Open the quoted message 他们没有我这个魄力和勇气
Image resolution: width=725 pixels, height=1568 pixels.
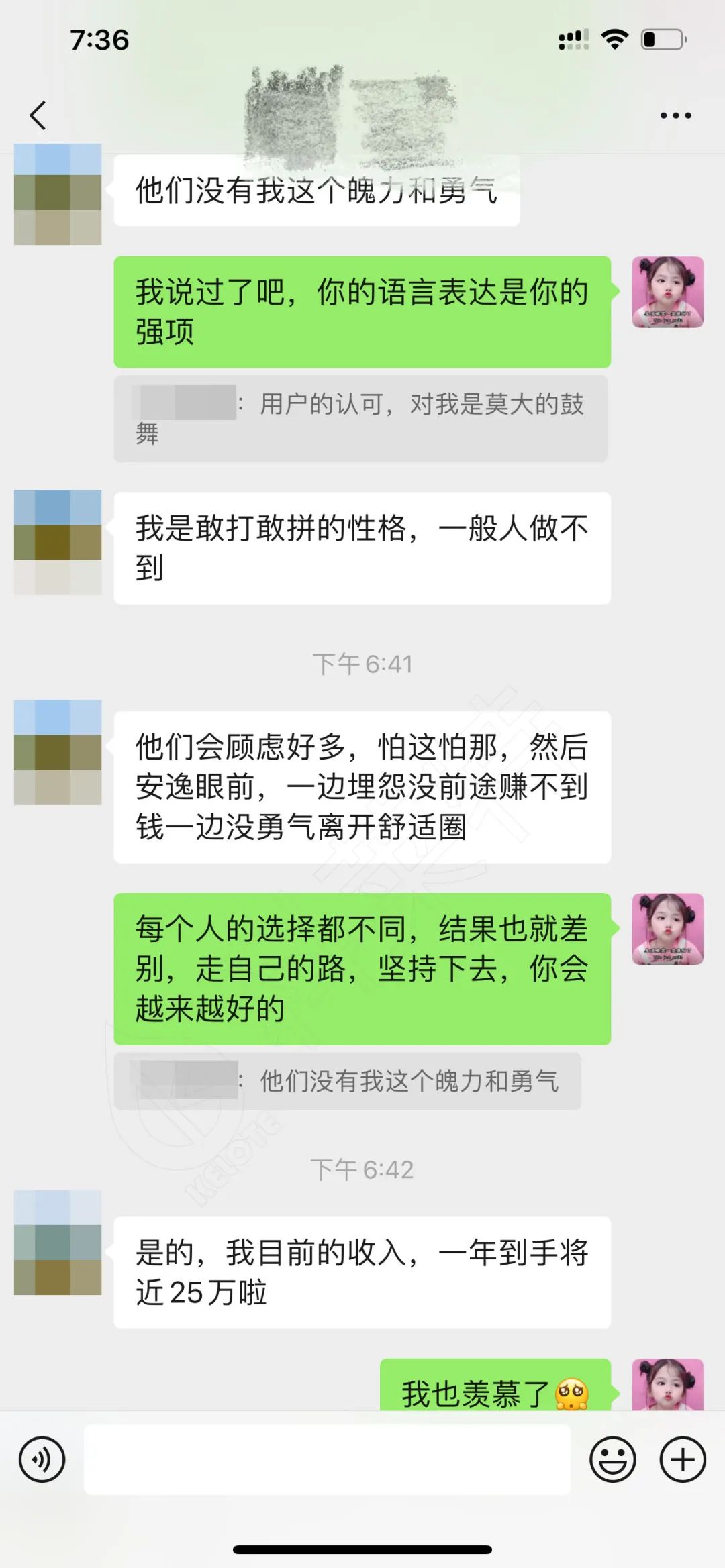347,1081
